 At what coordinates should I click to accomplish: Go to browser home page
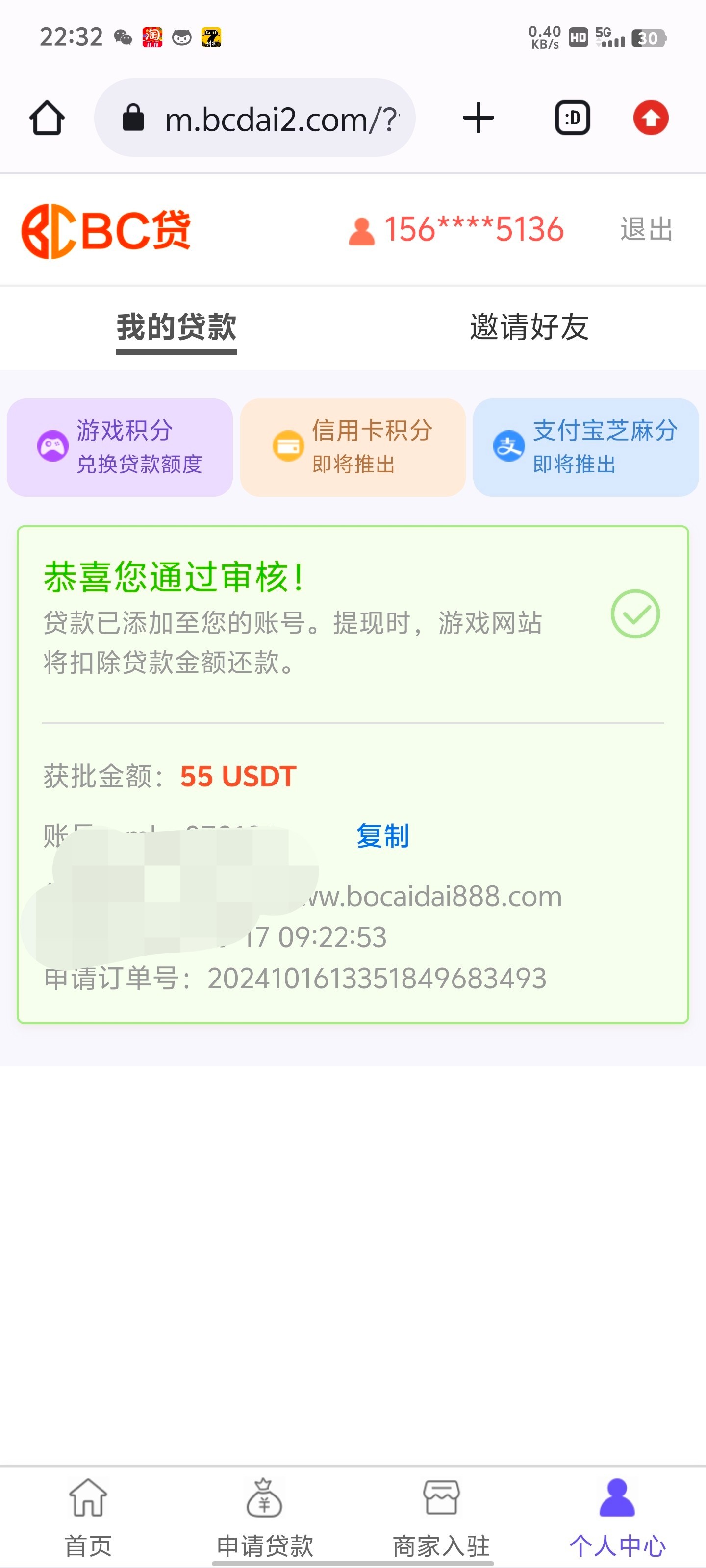47,118
